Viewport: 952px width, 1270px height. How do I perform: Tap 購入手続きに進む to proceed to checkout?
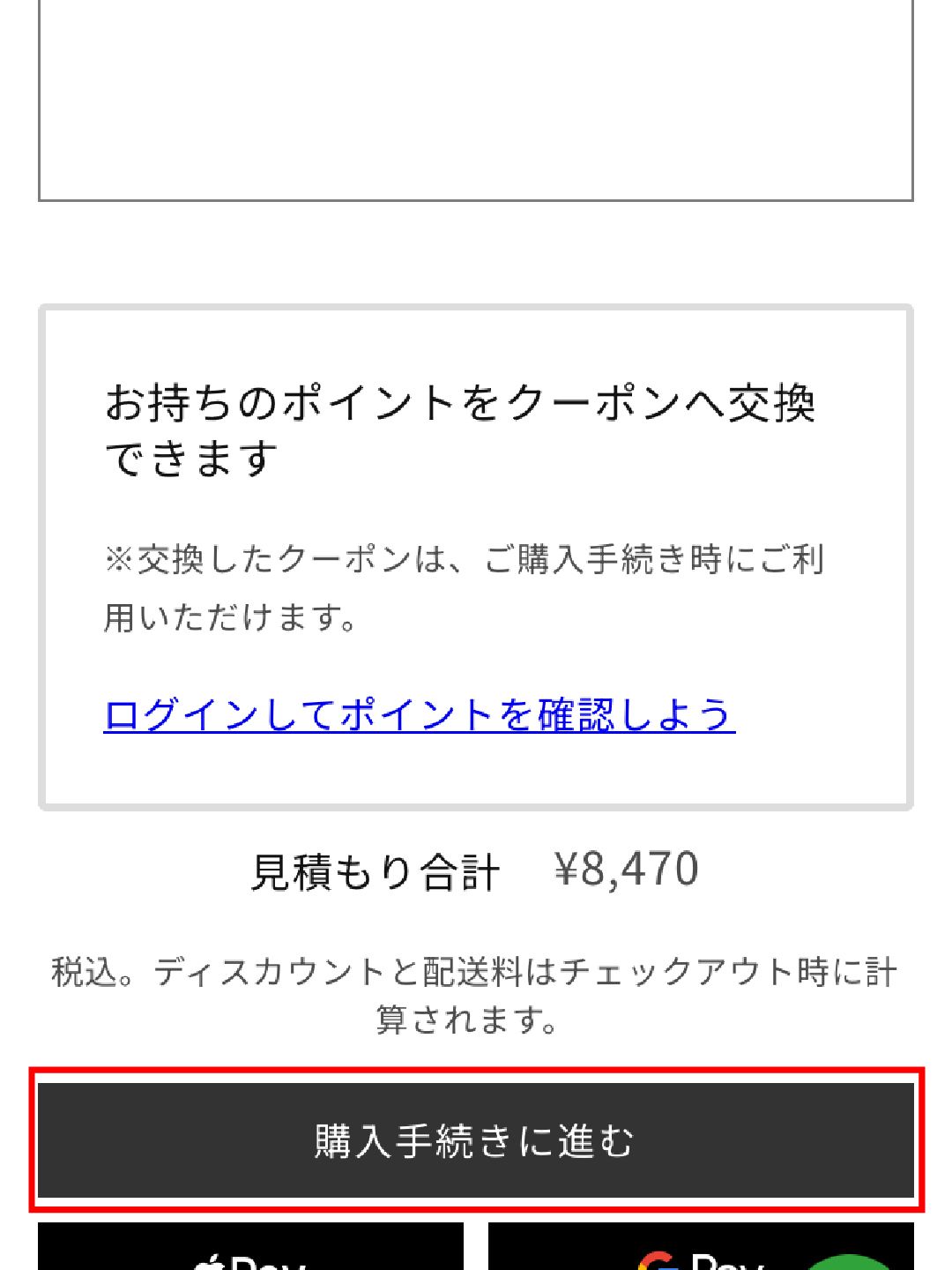pyautogui.click(x=475, y=1140)
